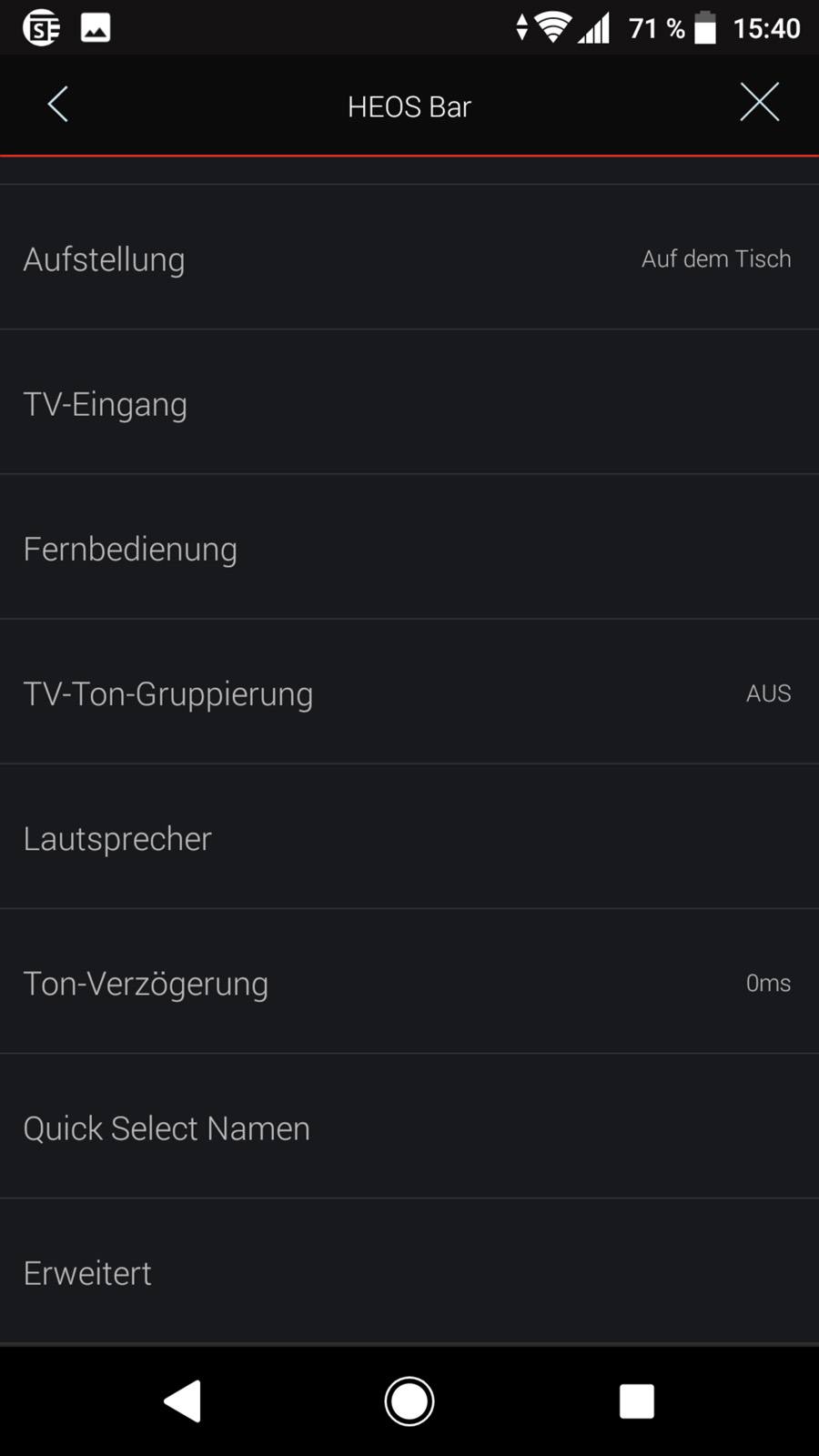
Task: Open the Aufstellung setting
Action: [x=409, y=258]
